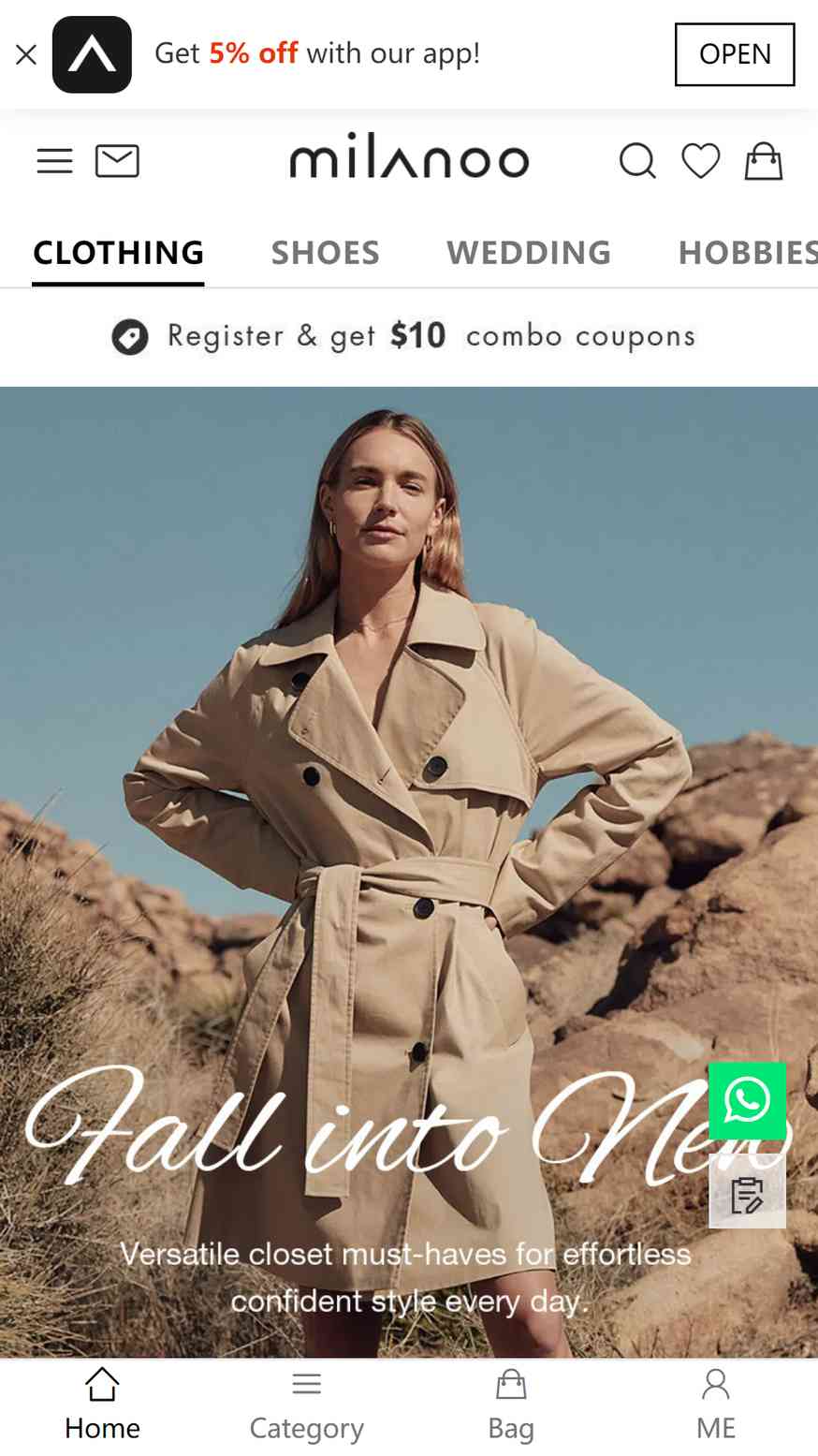The height and width of the screenshot is (1456, 818).
Task: Go to Home in the bottom bar
Action: [x=102, y=1405]
